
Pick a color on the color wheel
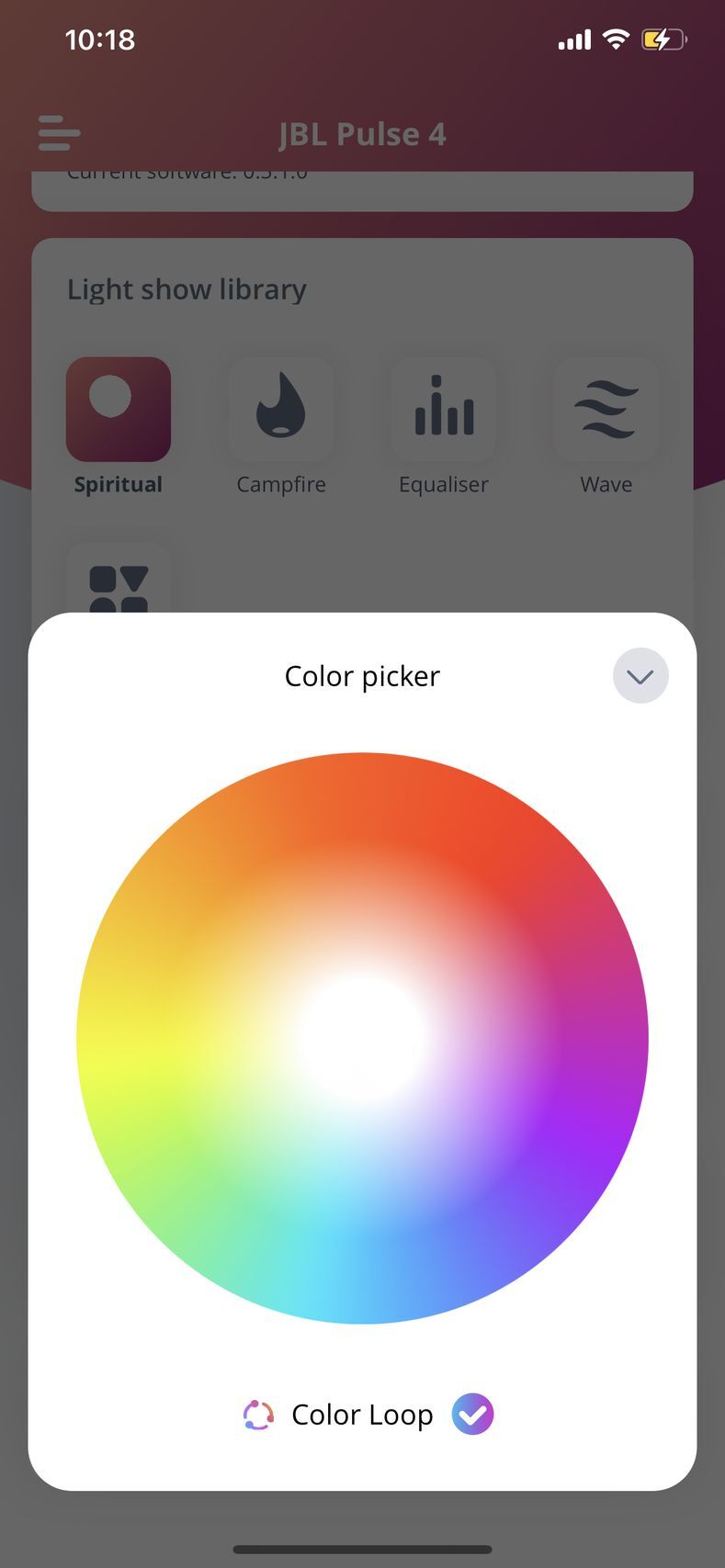click(x=362, y=1038)
